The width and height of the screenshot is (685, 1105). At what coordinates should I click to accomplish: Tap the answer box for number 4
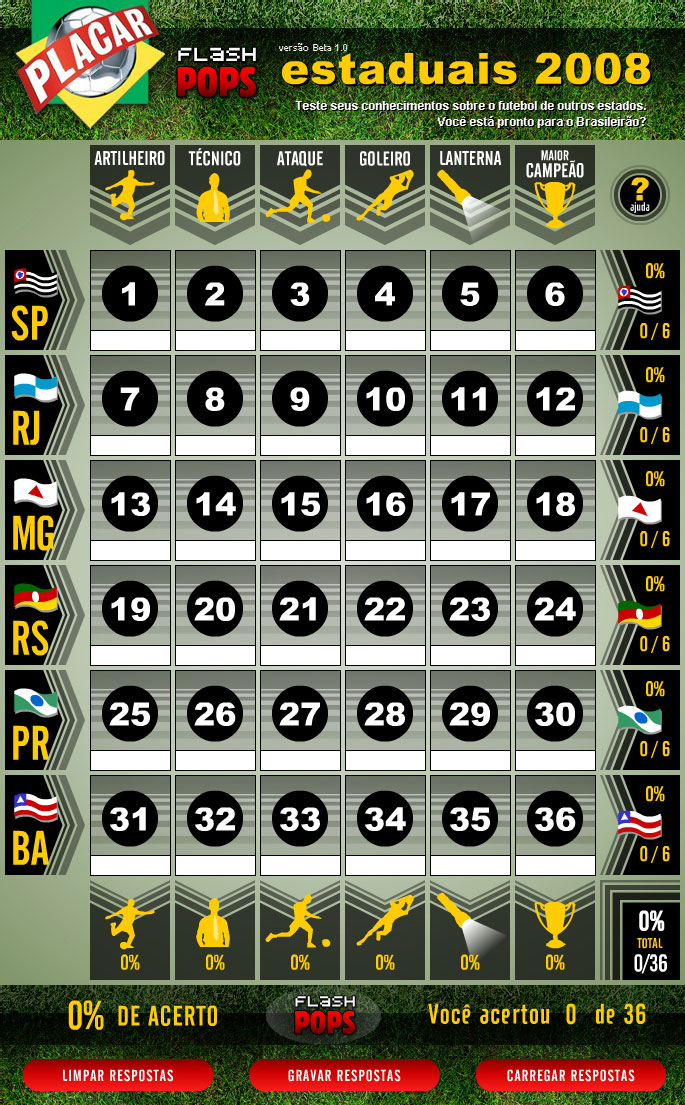tap(385, 340)
